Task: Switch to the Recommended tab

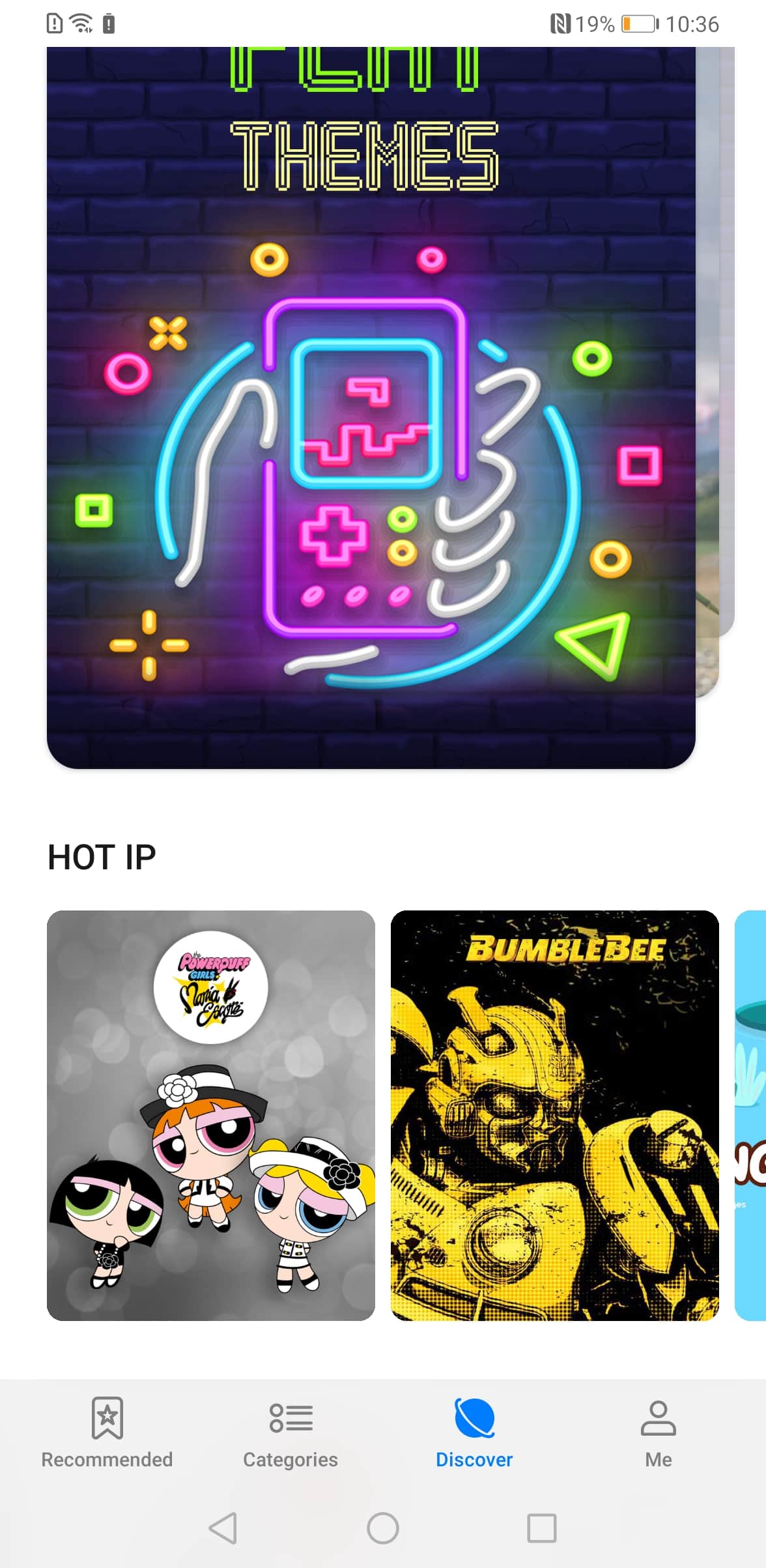Action: click(x=107, y=1432)
